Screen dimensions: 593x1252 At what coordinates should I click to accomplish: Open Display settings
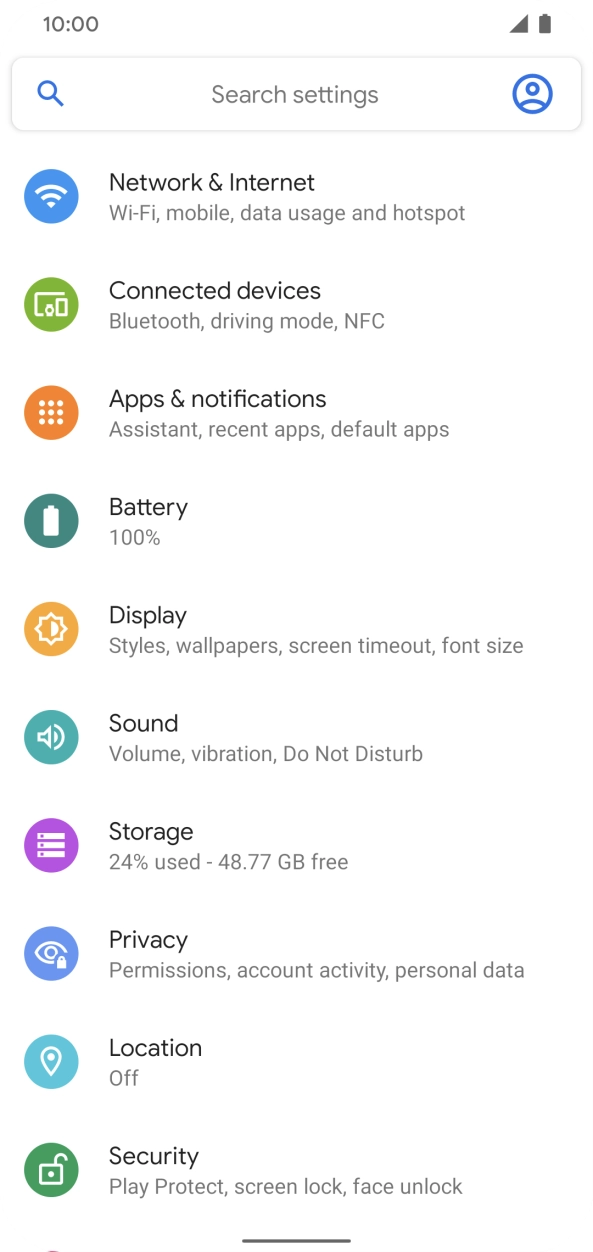click(296, 629)
